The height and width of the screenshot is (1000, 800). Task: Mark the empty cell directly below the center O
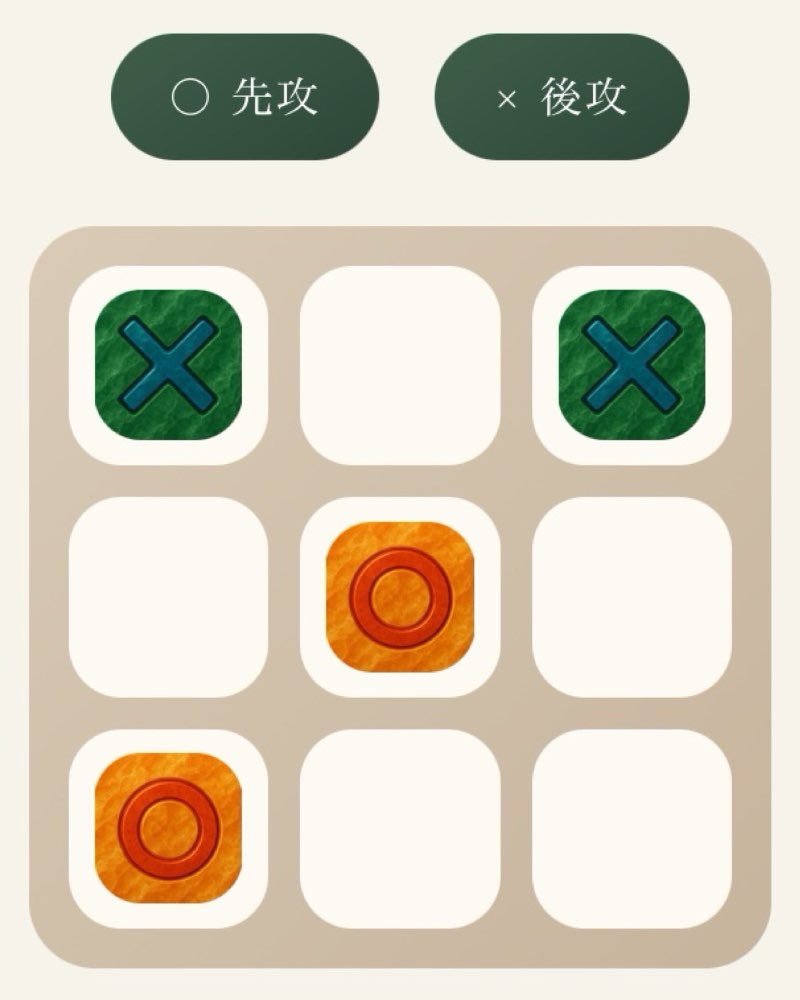(x=400, y=829)
